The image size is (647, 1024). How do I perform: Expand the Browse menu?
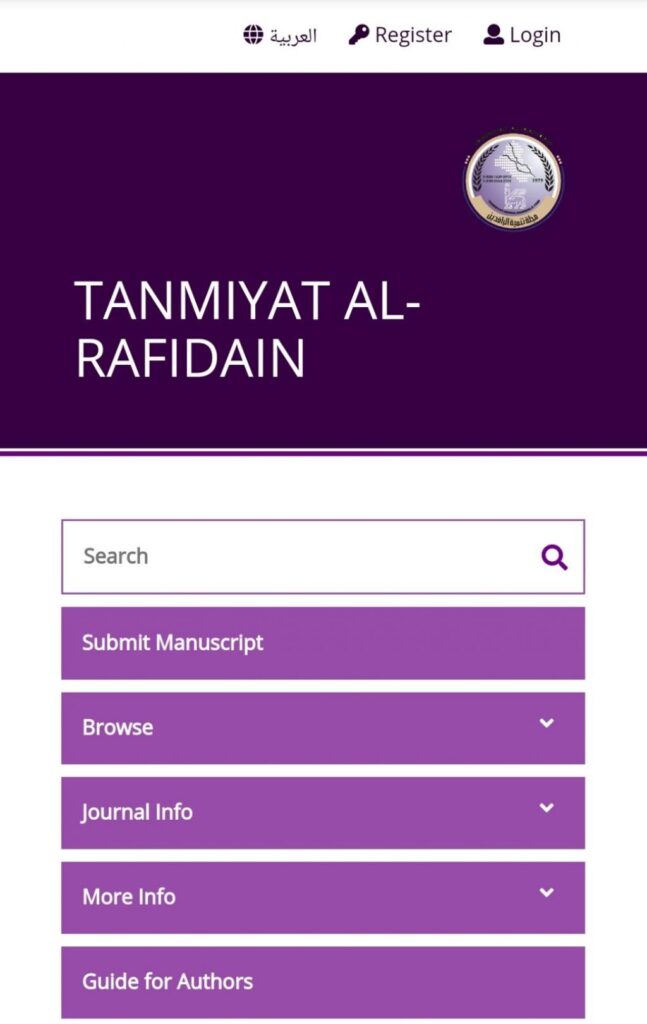point(322,728)
